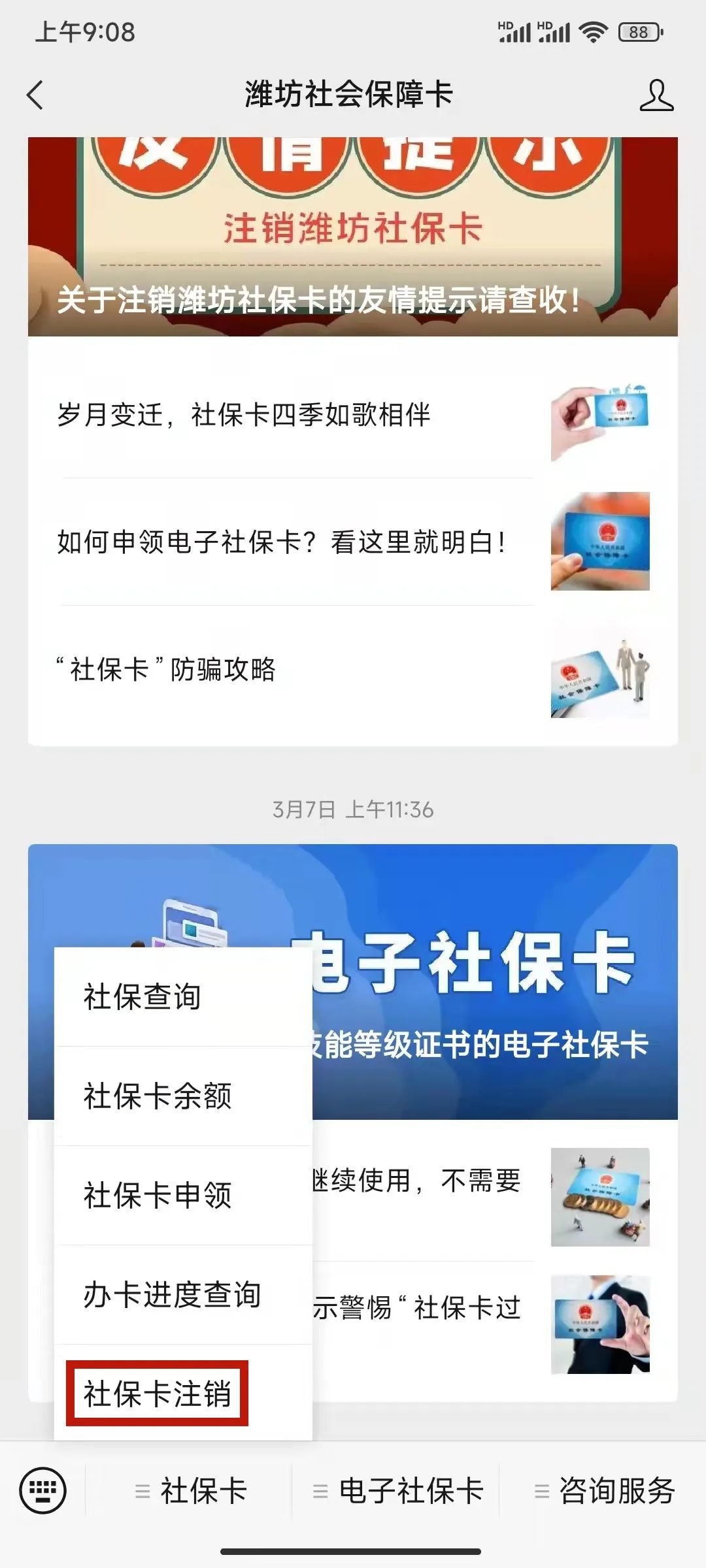This screenshot has height=1568, width=706.
Task: Choose 社保卡余额 menu option
Action: click(x=183, y=1096)
